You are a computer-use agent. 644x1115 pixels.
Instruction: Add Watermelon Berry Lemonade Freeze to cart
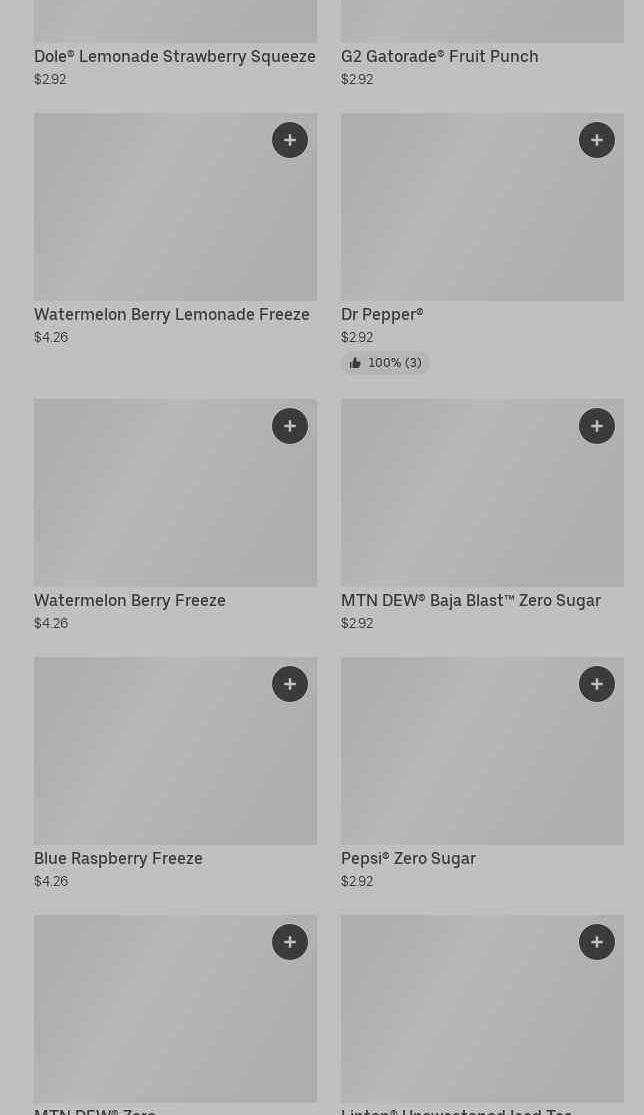point(290,140)
